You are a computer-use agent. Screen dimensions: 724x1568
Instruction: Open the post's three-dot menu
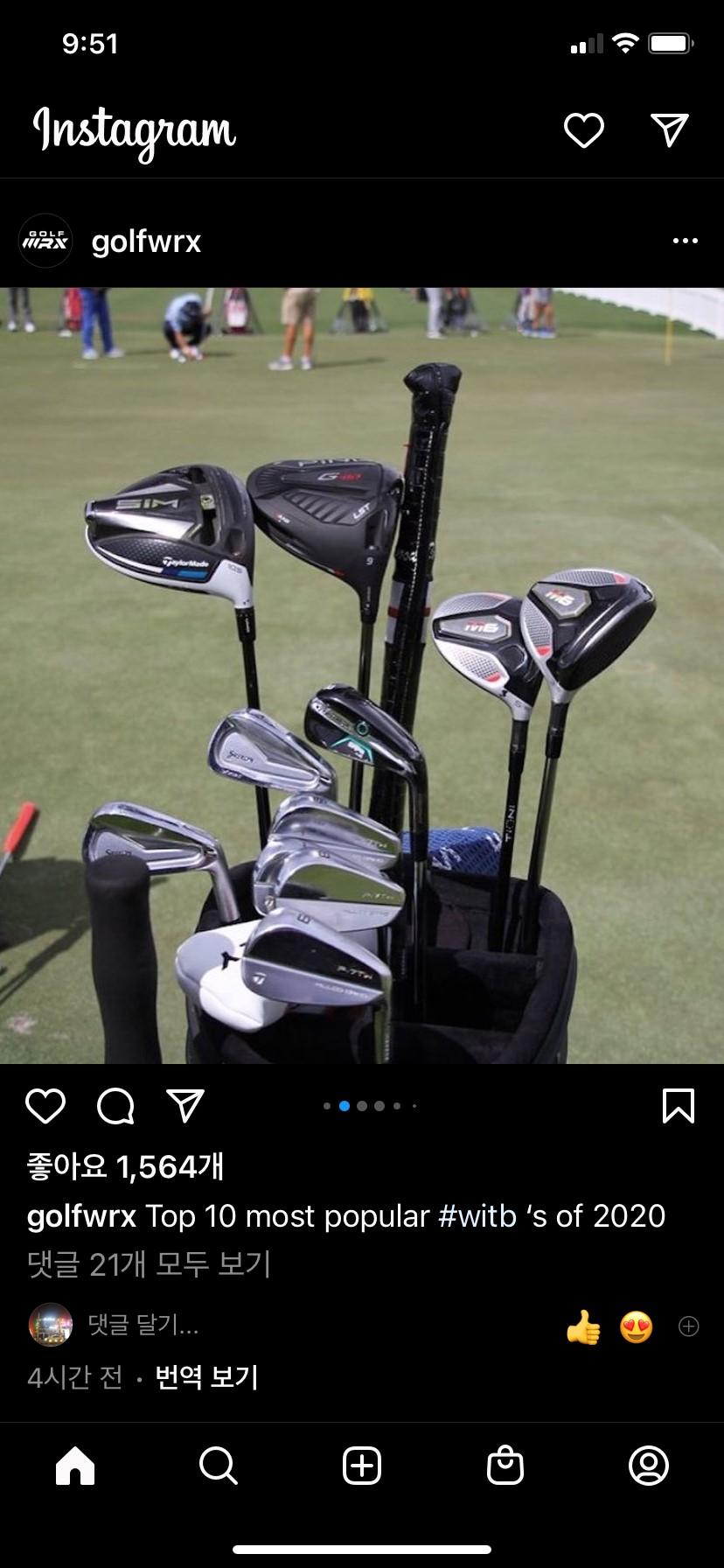click(x=685, y=241)
